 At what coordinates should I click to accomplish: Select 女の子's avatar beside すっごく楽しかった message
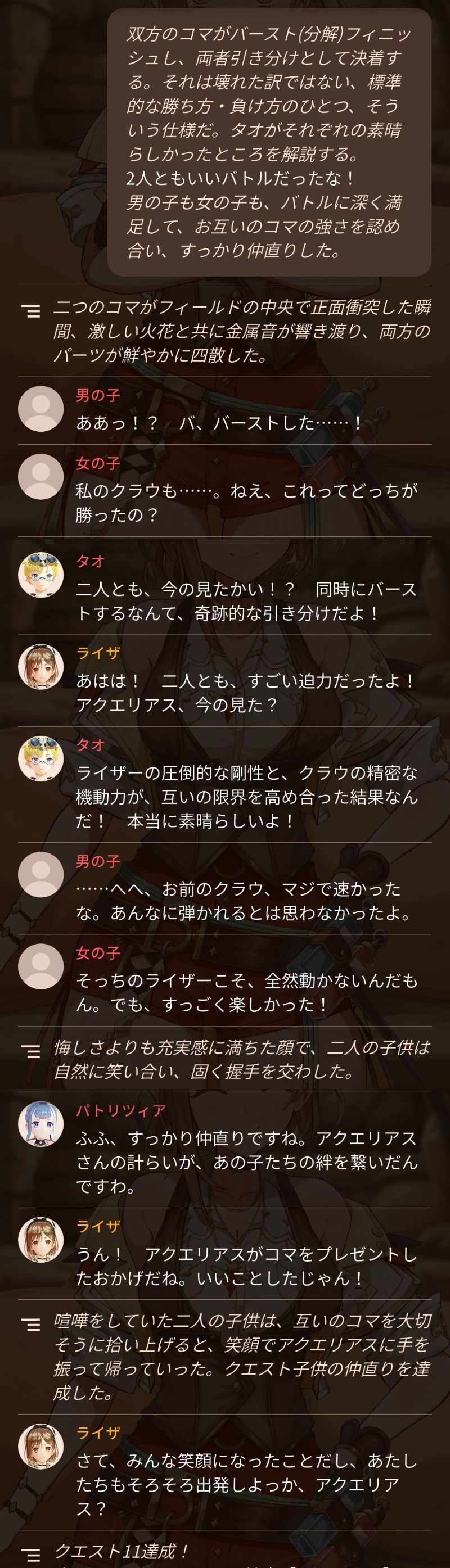(x=41, y=966)
